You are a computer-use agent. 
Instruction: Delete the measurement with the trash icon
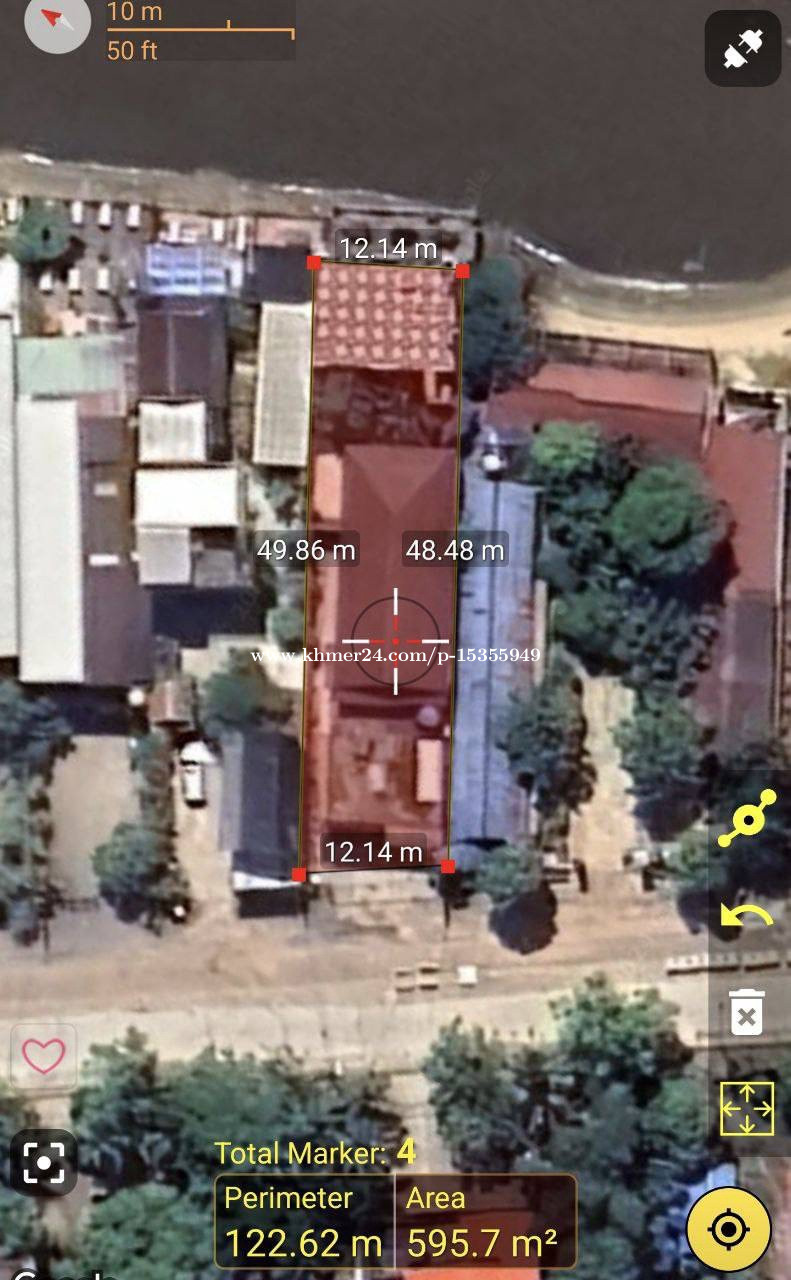747,1011
